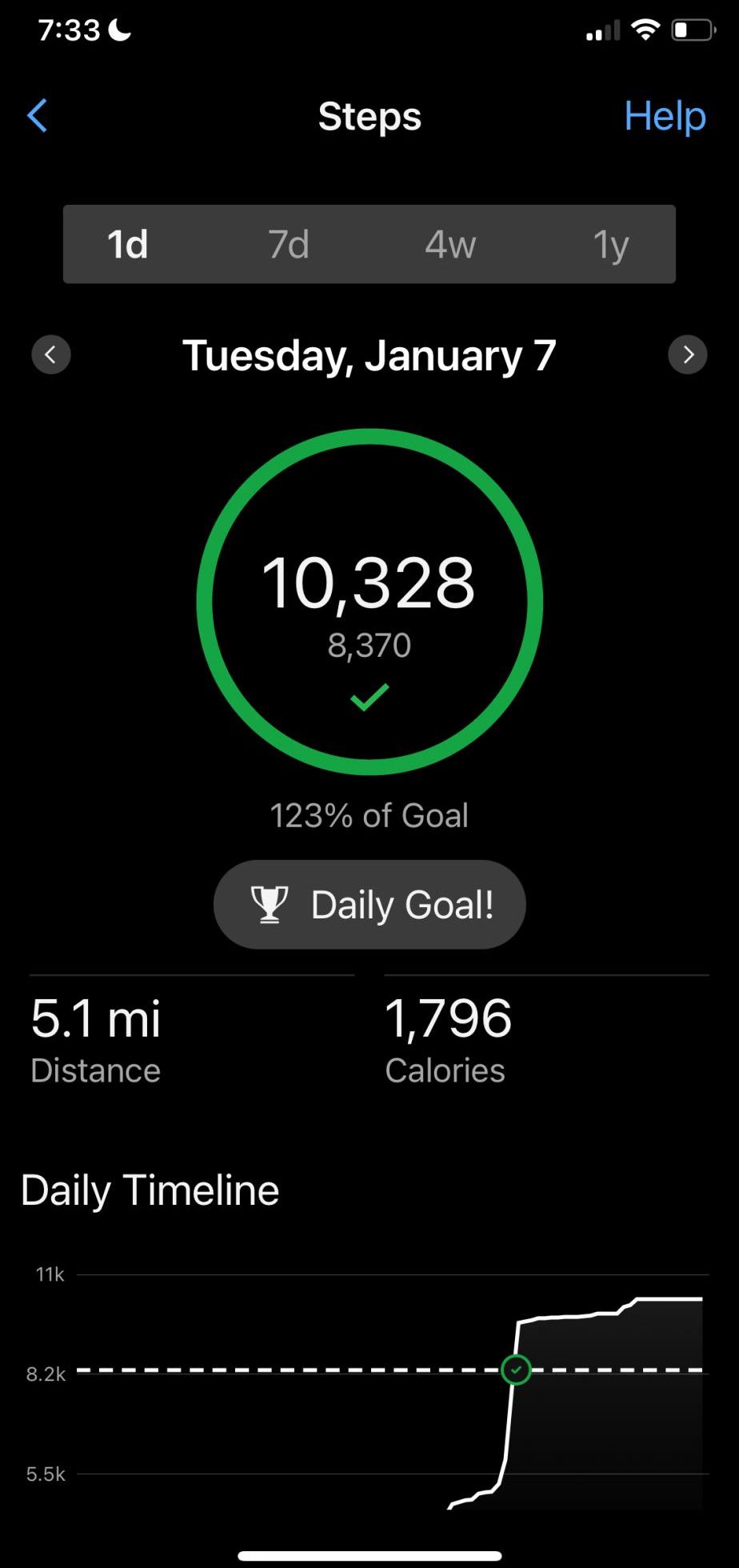This screenshot has width=739, height=1568.
Task: Go to the previous day
Action: pos(51,354)
